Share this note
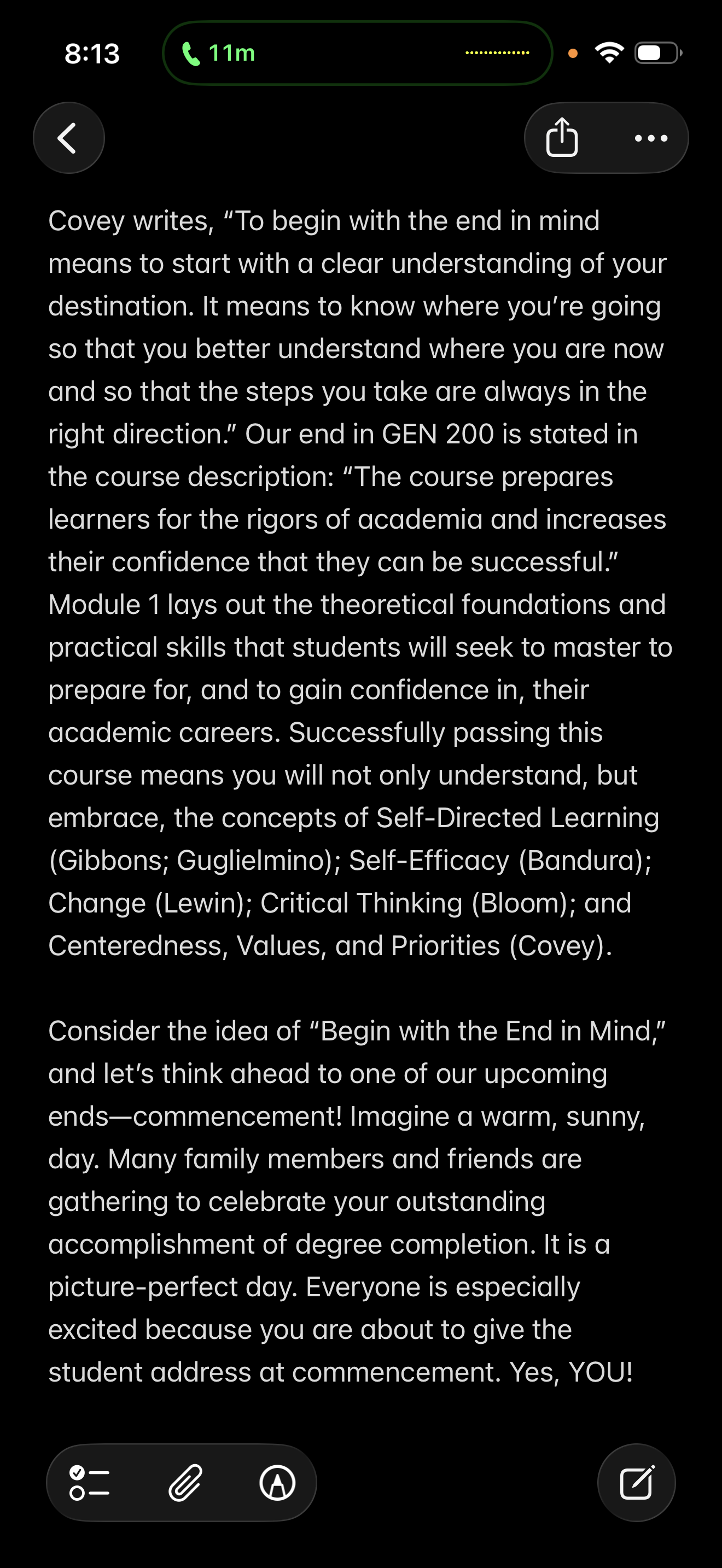The width and height of the screenshot is (722, 1568). click(x=561, y=138)
